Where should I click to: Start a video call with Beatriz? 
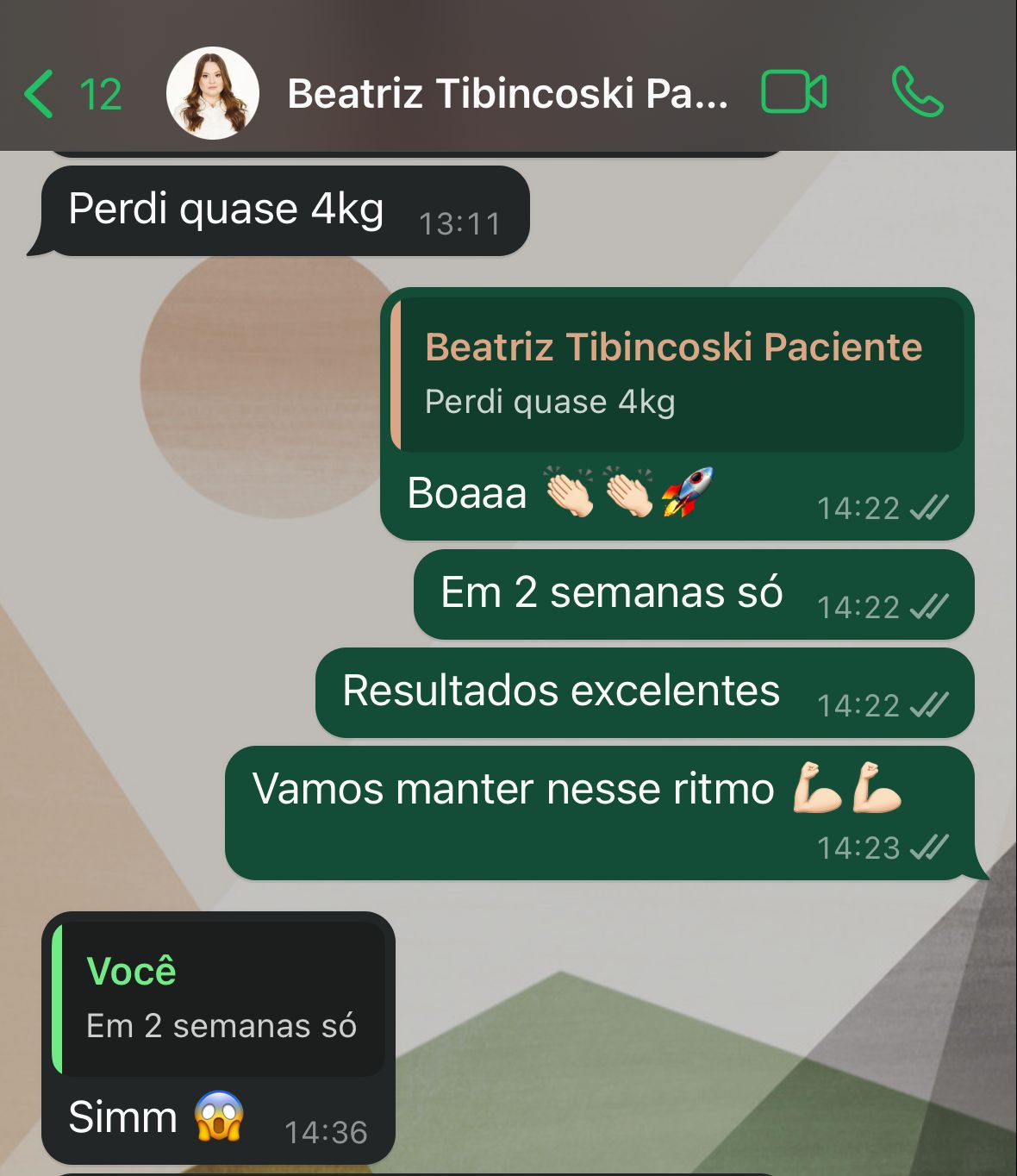(x=794, y=91)
